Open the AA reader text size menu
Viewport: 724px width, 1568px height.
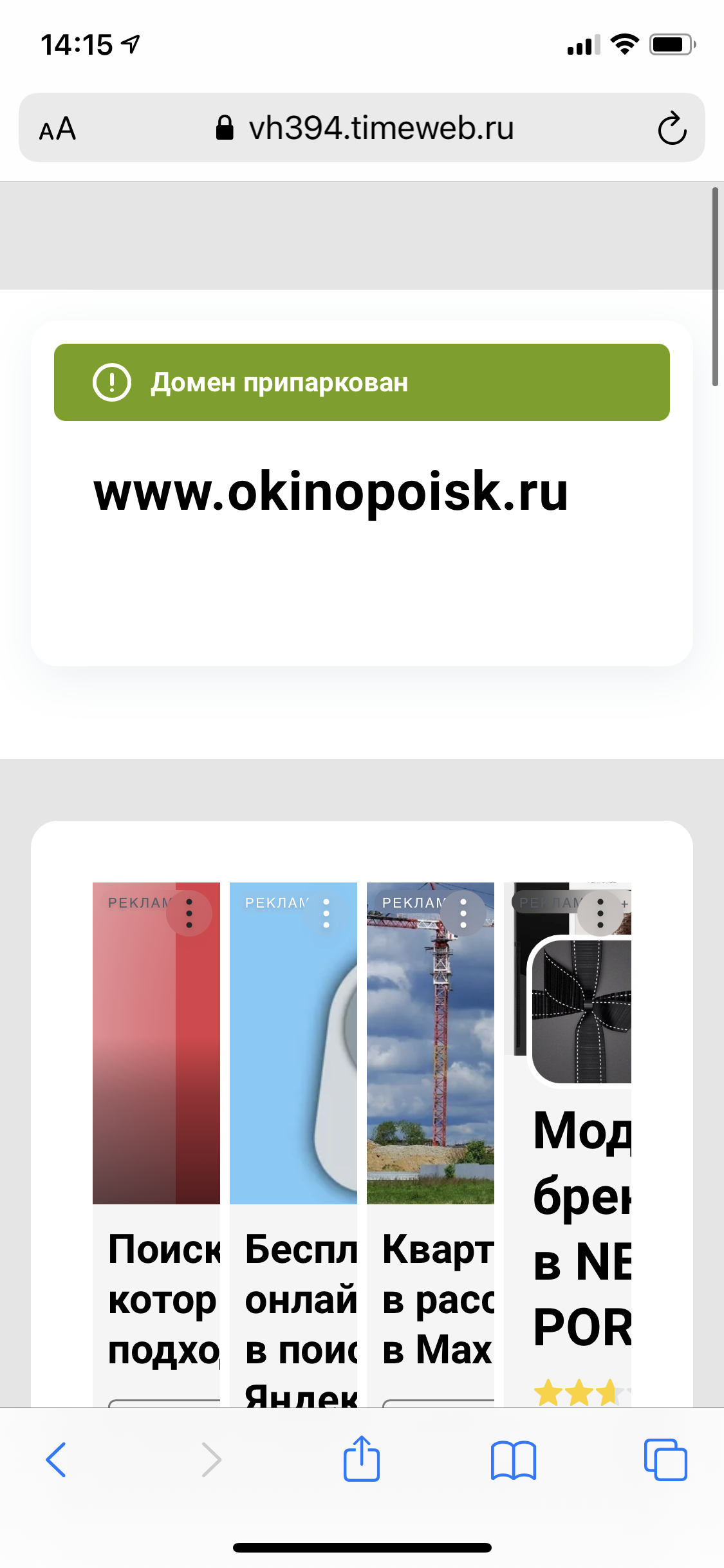point(58,129)
